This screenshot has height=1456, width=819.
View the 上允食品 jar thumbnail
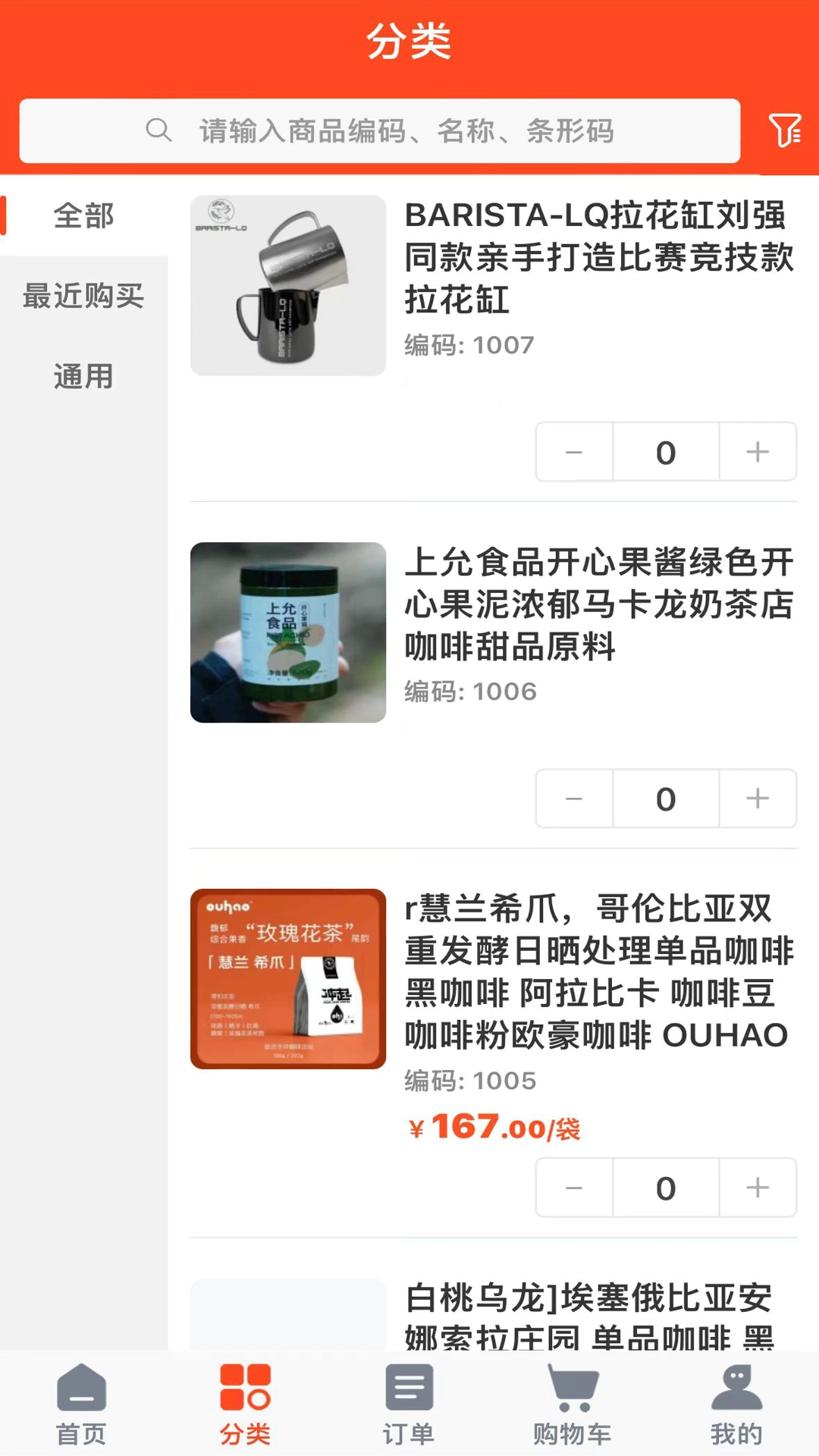(287, 631)
